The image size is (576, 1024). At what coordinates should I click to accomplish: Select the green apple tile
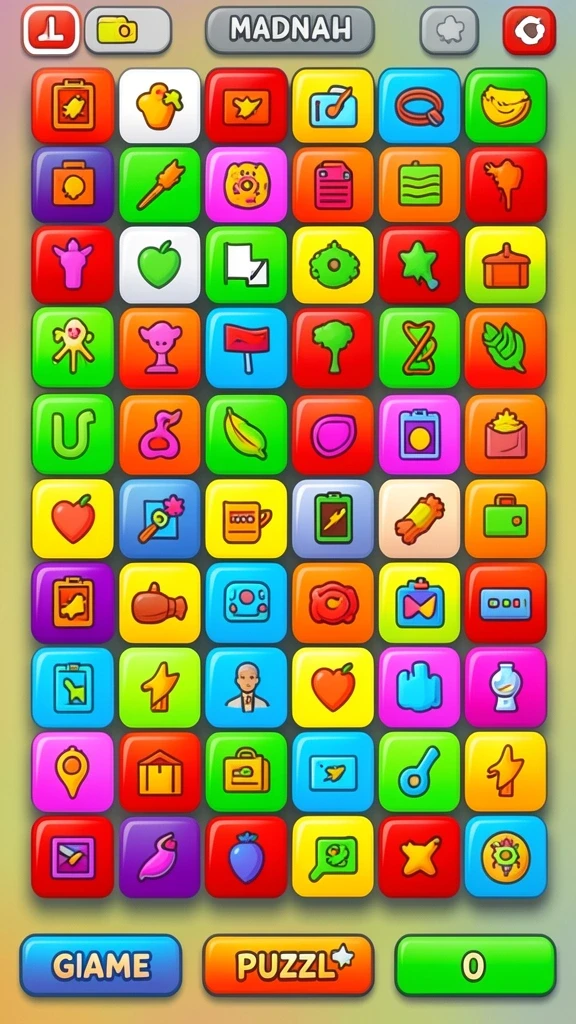click(x=159, y=264)
